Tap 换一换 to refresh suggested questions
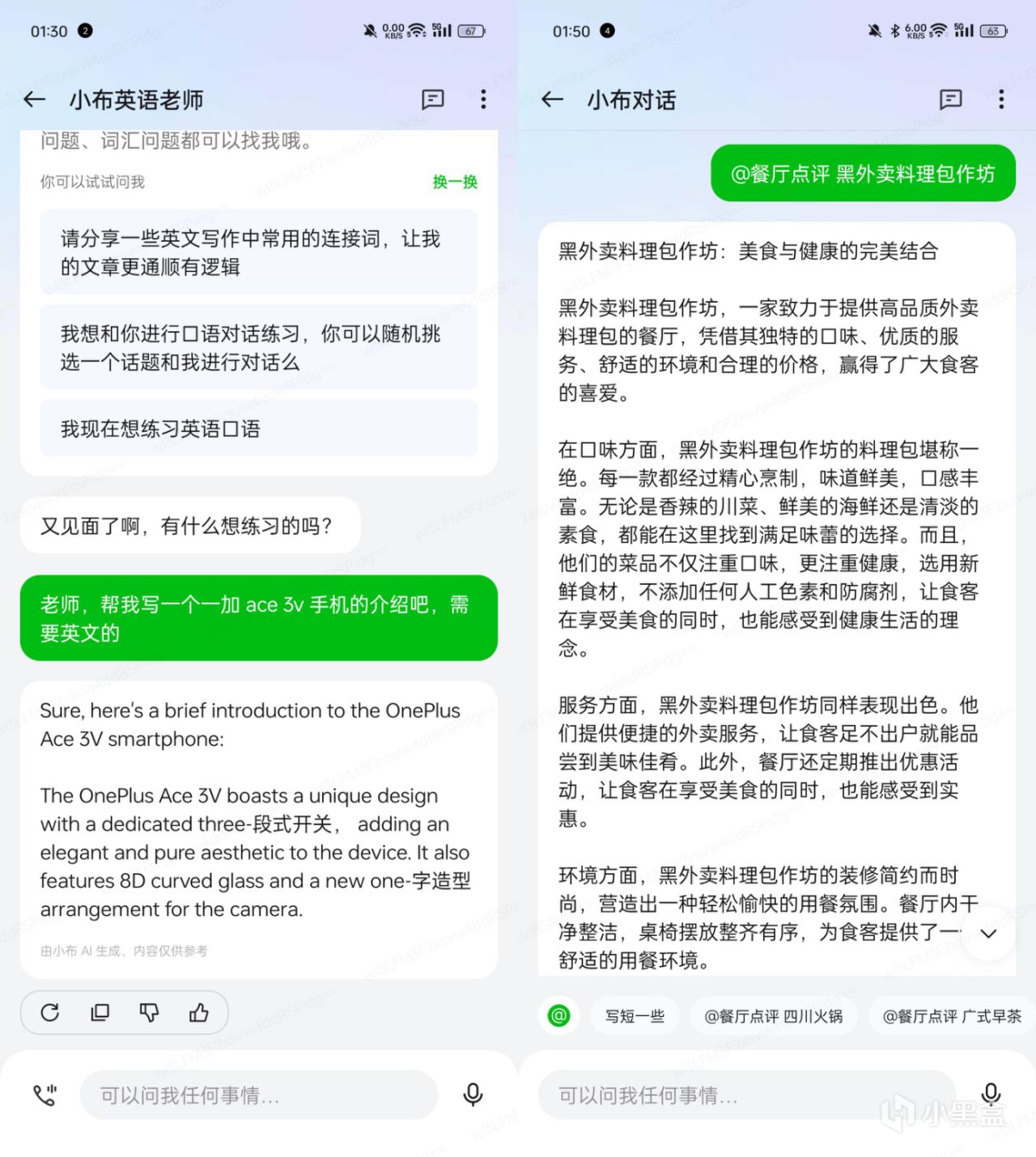The image size is (1036, 1157). (455, 182)
